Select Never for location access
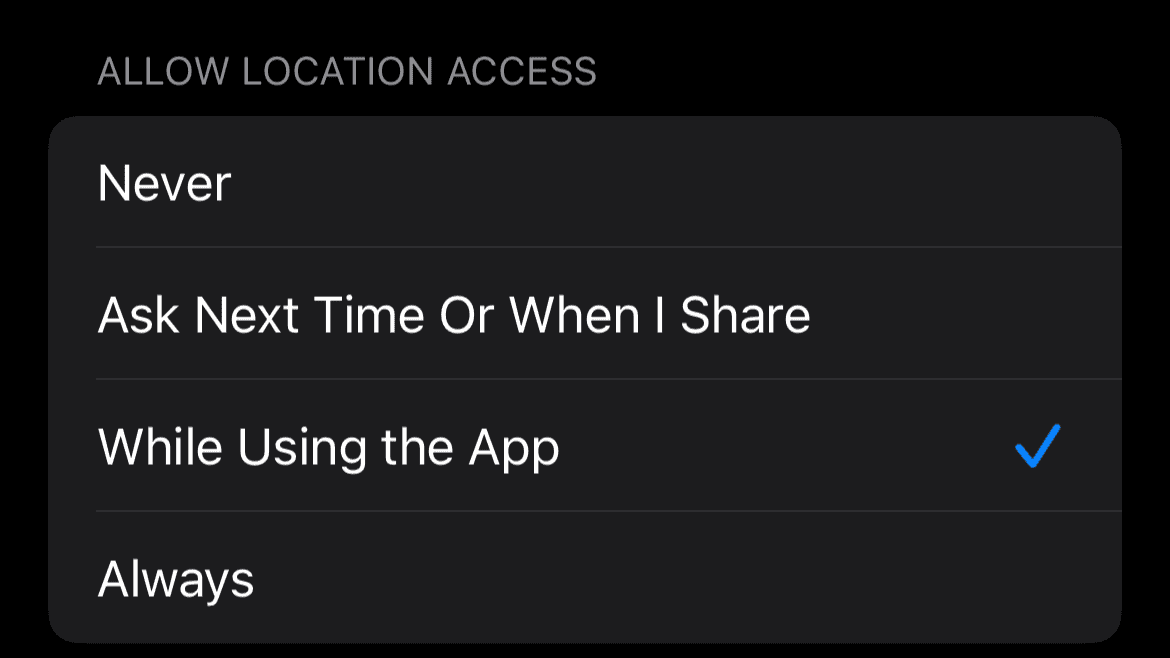Image resolution: width=1170 pixels, height=658 pixels. pos(165,184)
